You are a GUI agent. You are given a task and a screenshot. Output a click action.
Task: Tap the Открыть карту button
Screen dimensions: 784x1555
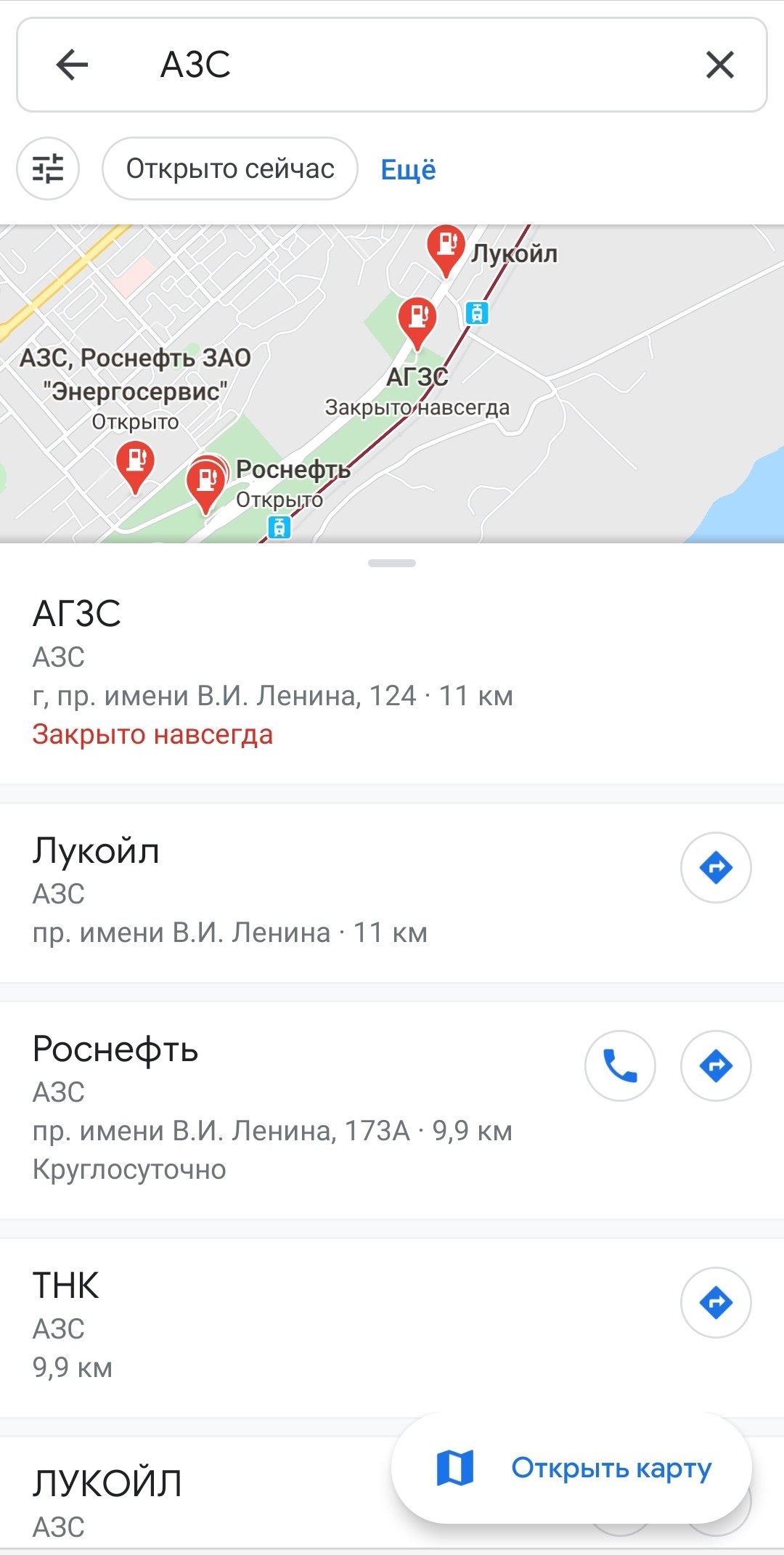572,1468
